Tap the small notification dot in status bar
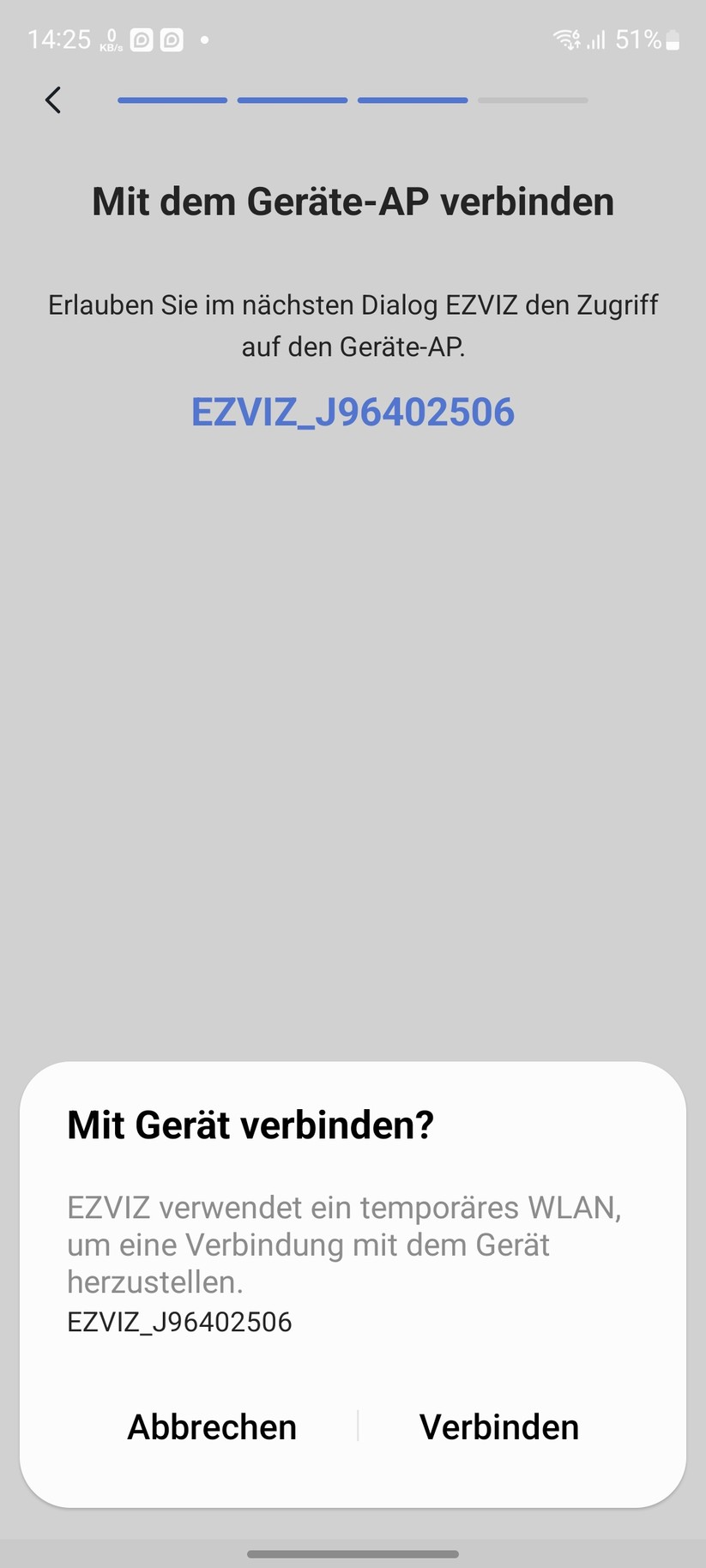The image size is (706, 1568). pyautogui.click(x=204, y=39)
